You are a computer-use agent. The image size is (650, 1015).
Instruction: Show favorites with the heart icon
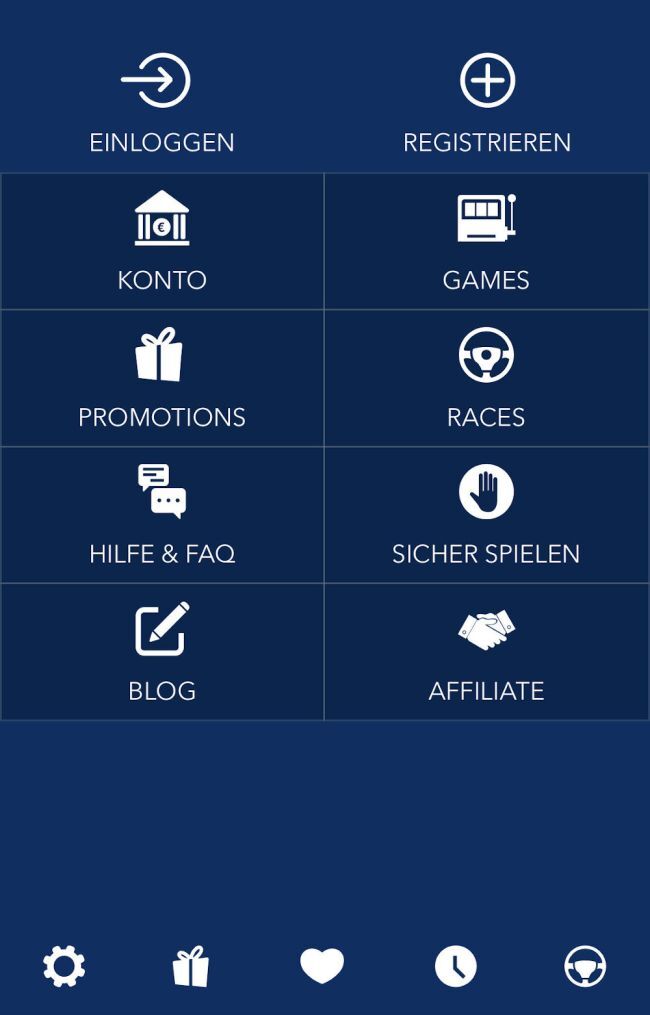(x=322, y=966)
